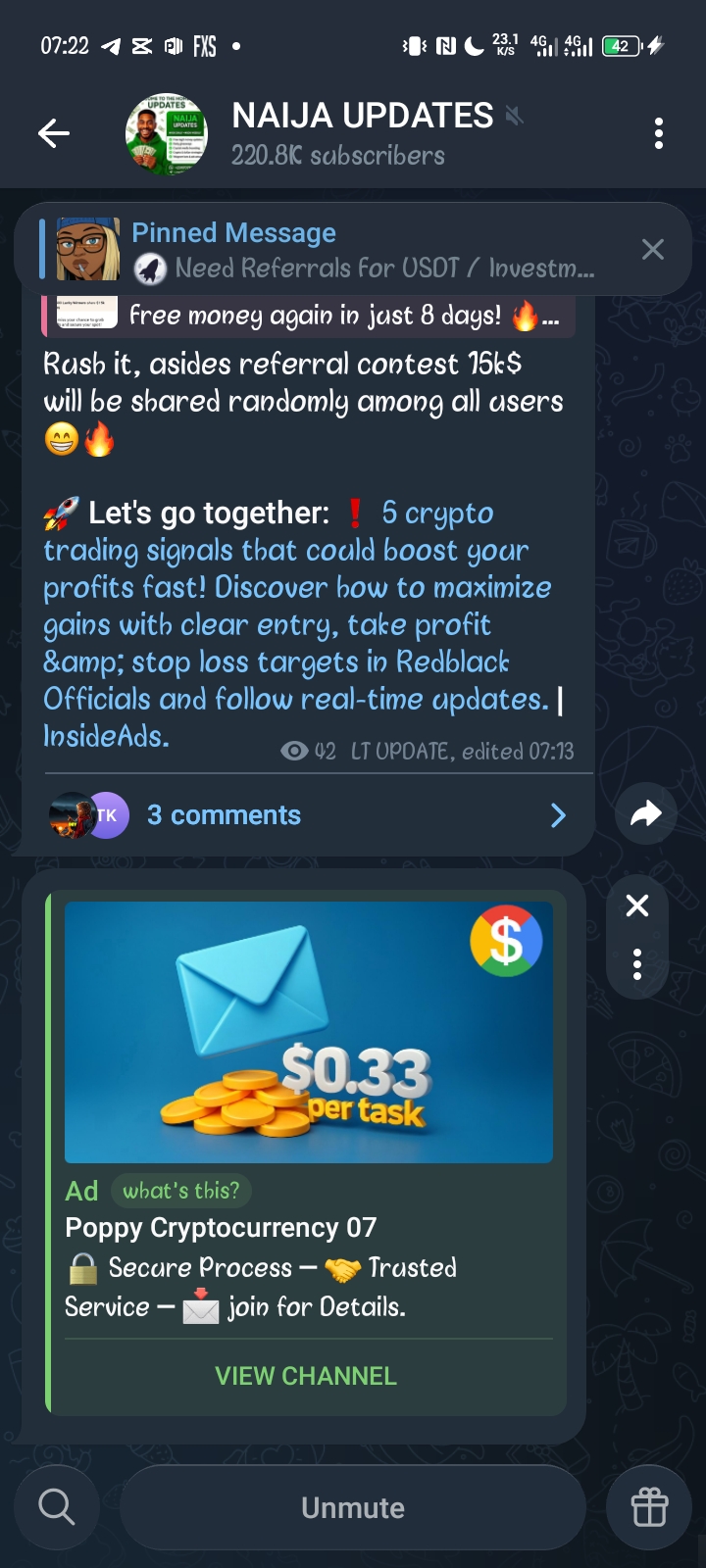The width and height of the screenshot is (706, 1568).
Task: Open NAIJA UPDATES channel profile
Action: [x=338, y=133]
